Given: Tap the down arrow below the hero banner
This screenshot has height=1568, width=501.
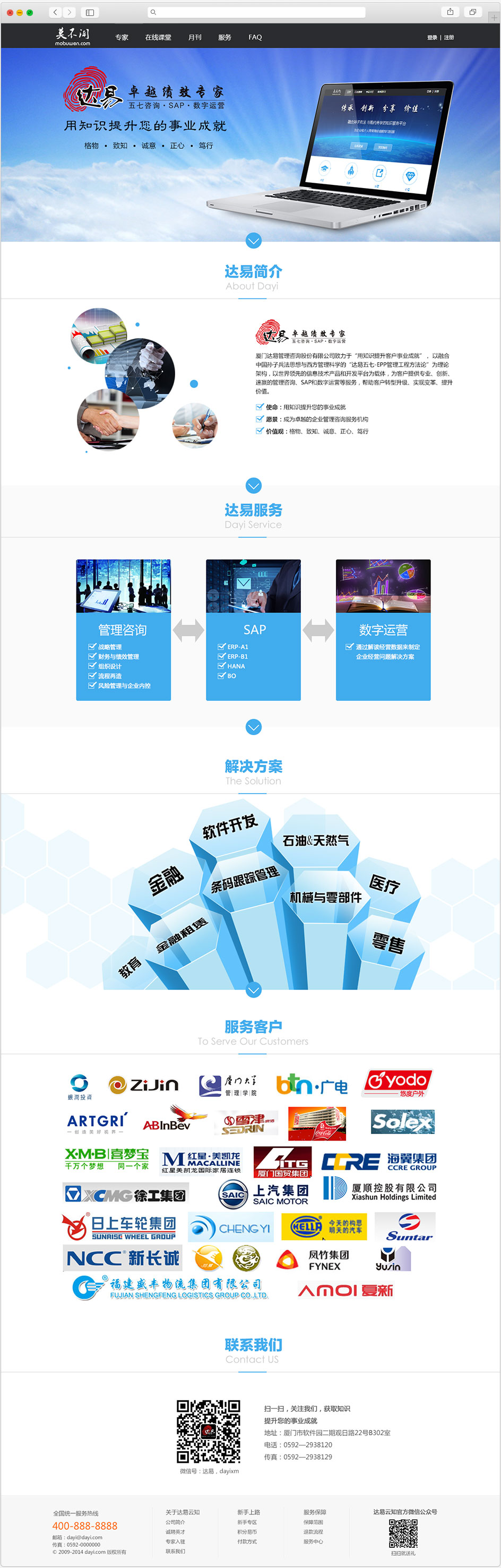Looking at the screenshot, I should [254, 241].
